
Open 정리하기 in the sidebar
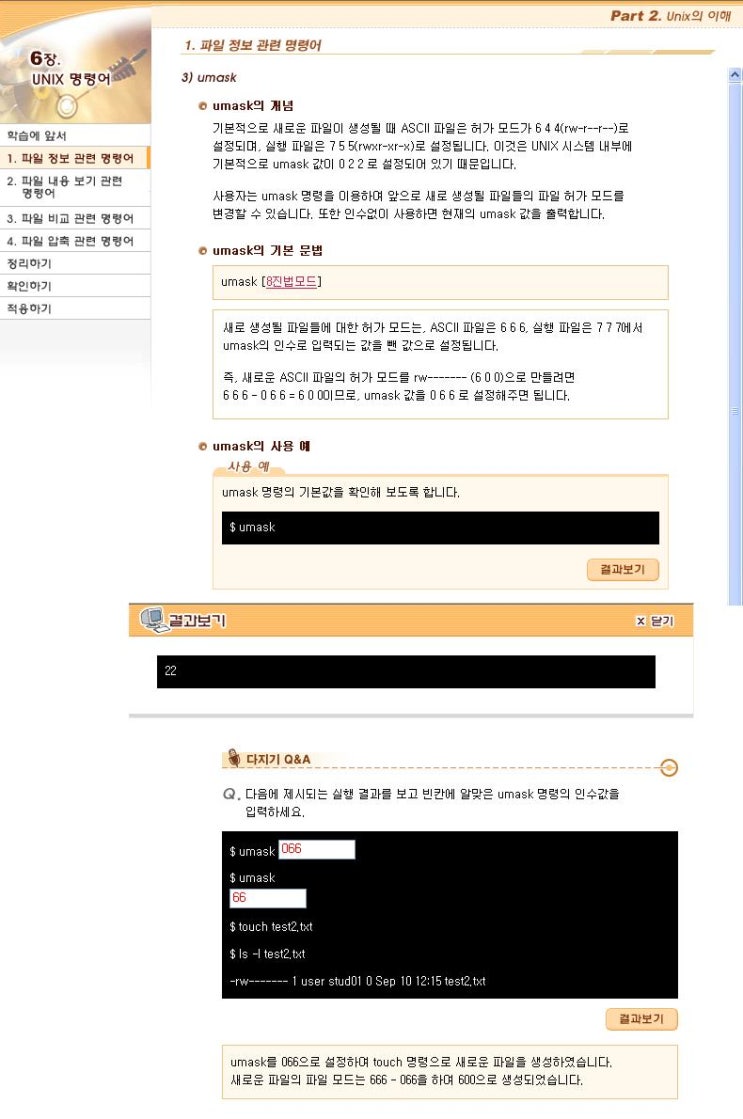click(29, 264)
